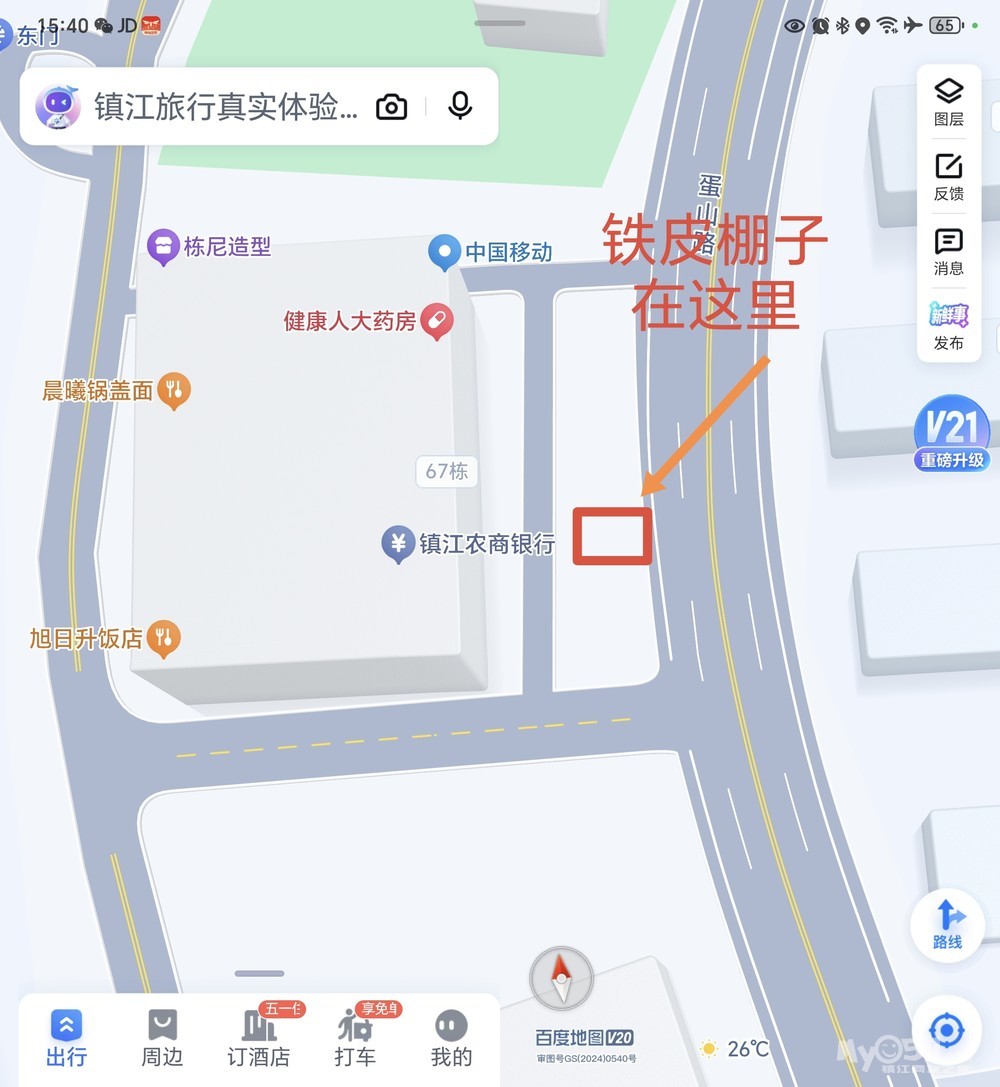The image size is (1000, 1087).
Task: Select the 健康人大药房 pharmacy marker
Action: click(436, 320)
